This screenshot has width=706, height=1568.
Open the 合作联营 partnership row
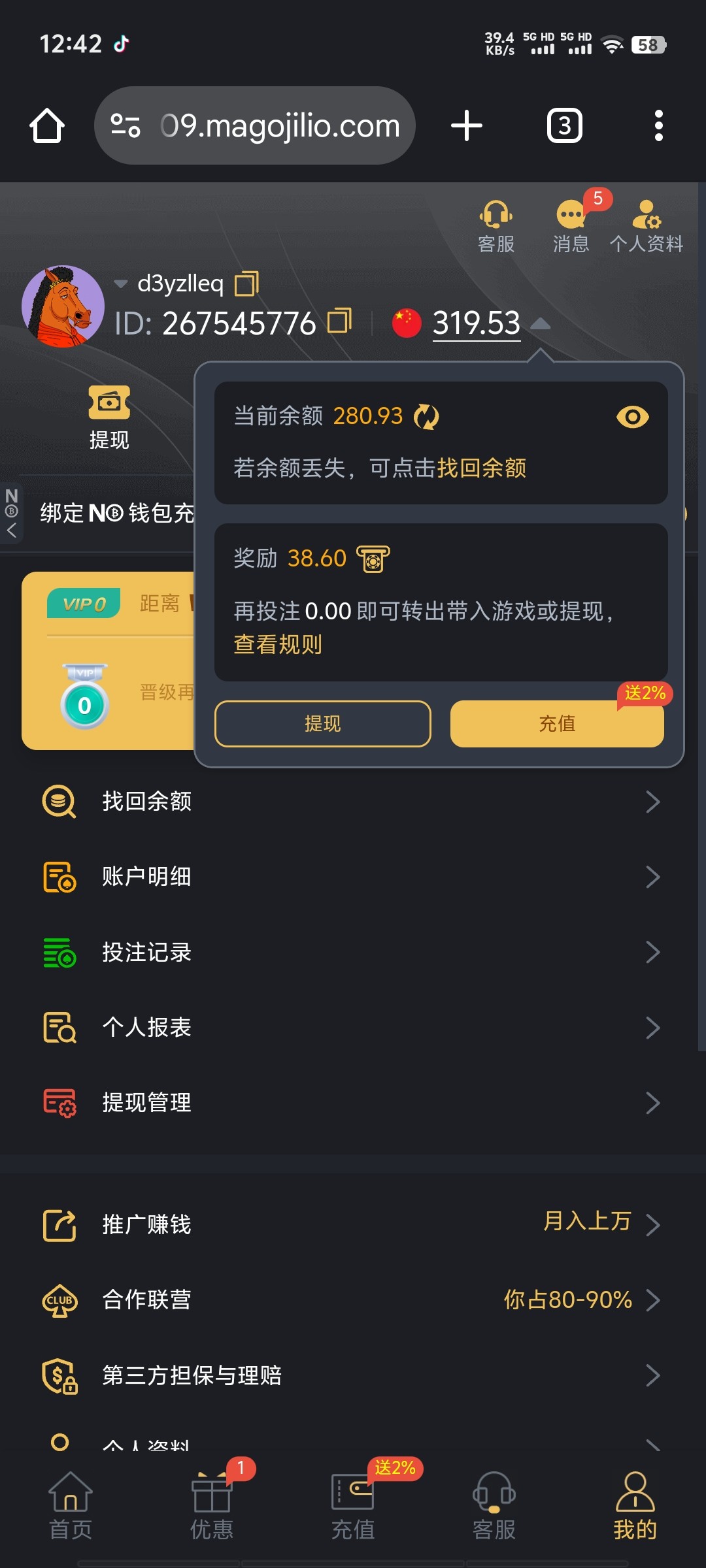click(353, 1300)
